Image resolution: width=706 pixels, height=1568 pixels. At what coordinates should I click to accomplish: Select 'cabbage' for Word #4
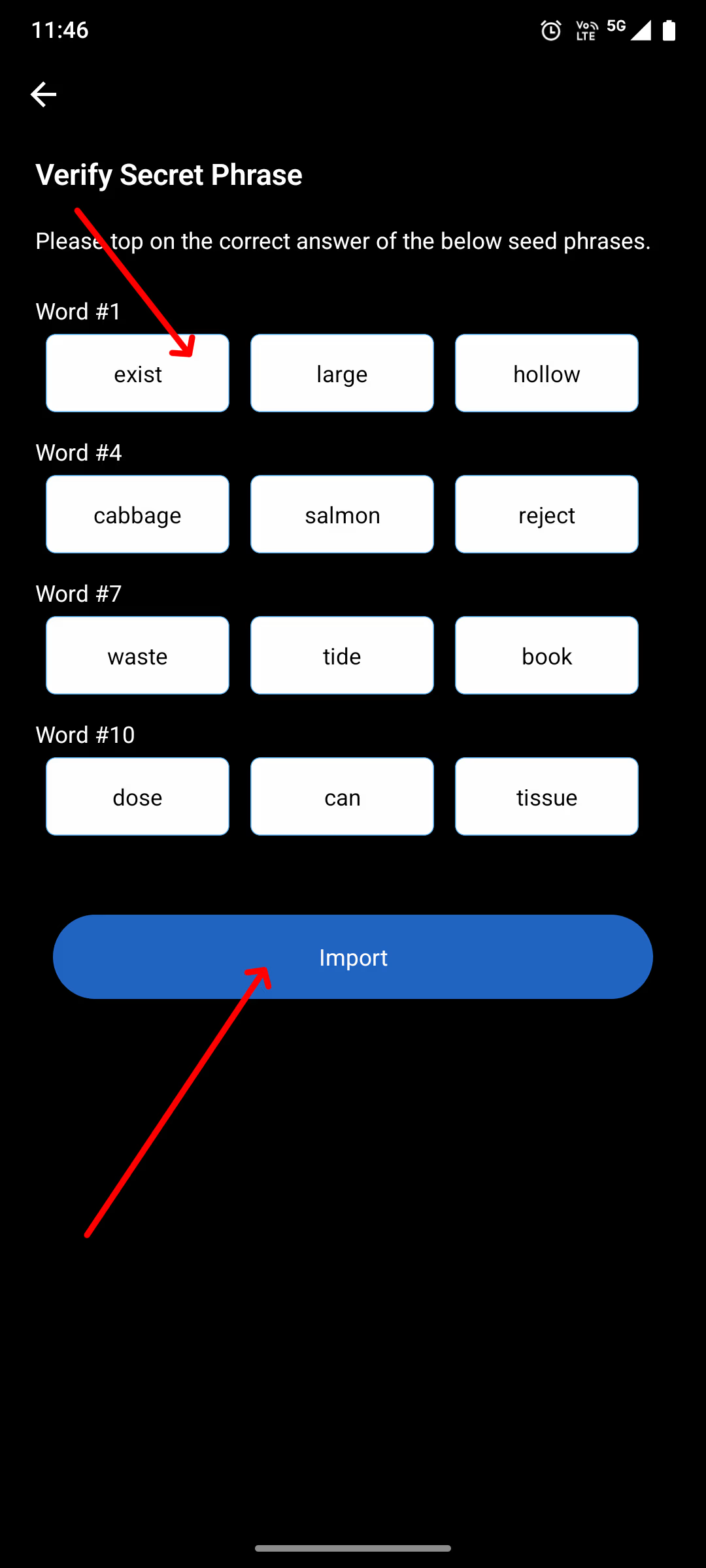click(137, 514)
